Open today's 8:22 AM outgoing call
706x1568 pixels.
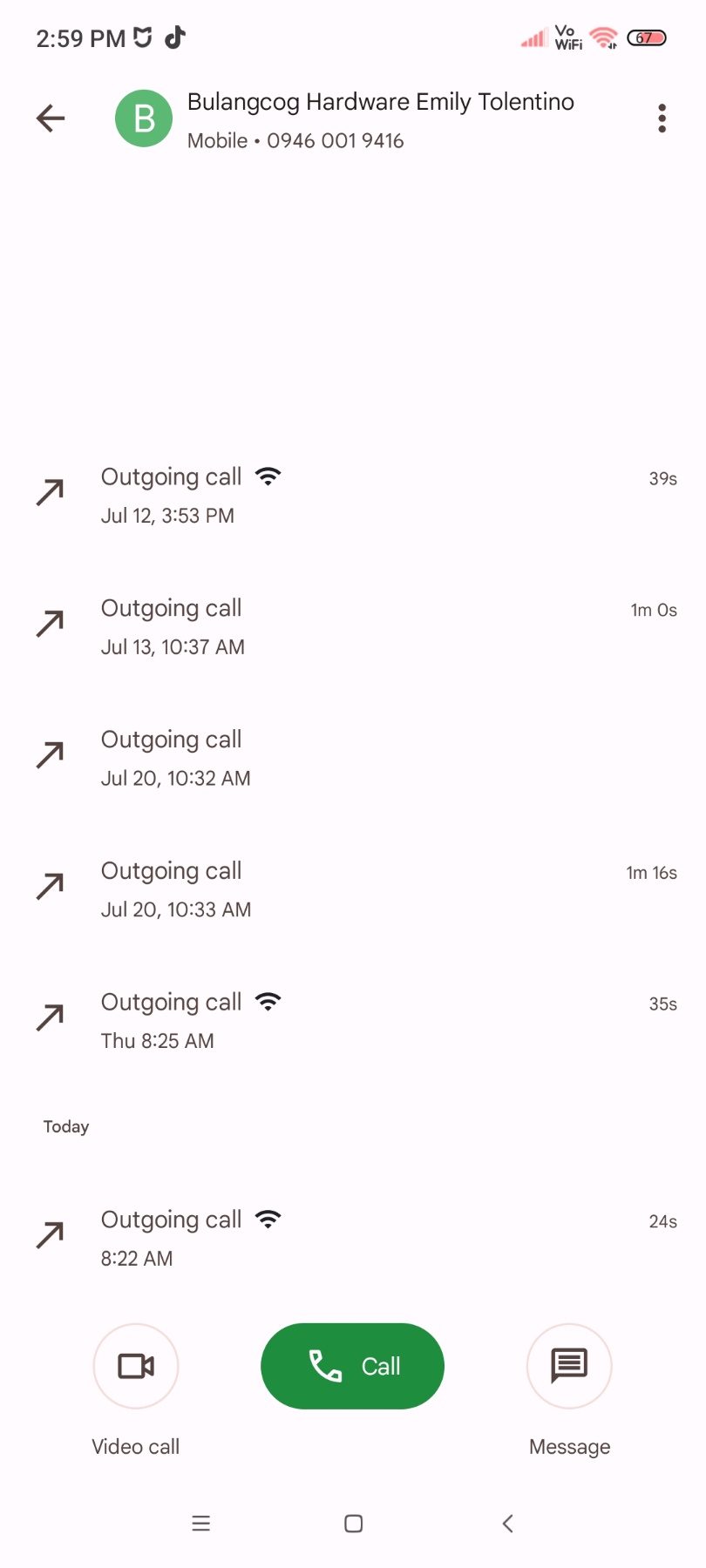(x=353, y=1238)
